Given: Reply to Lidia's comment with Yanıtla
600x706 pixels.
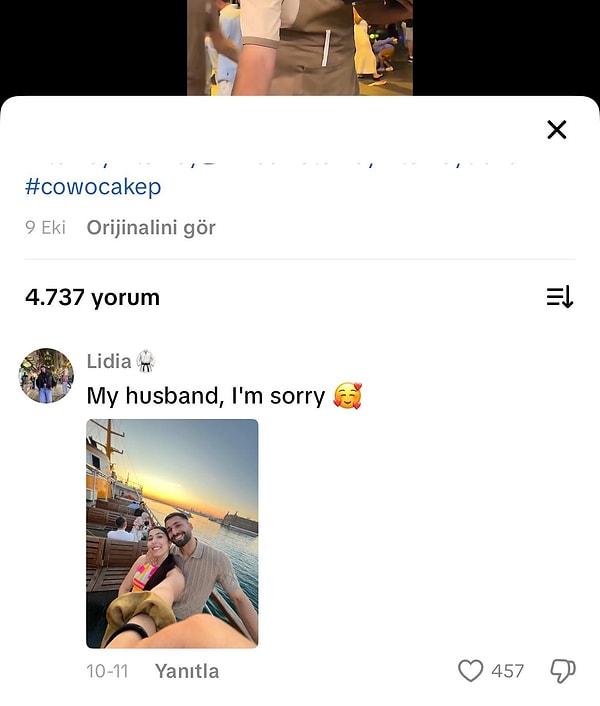Looking at the screenshot, I should tap(186, 671).
